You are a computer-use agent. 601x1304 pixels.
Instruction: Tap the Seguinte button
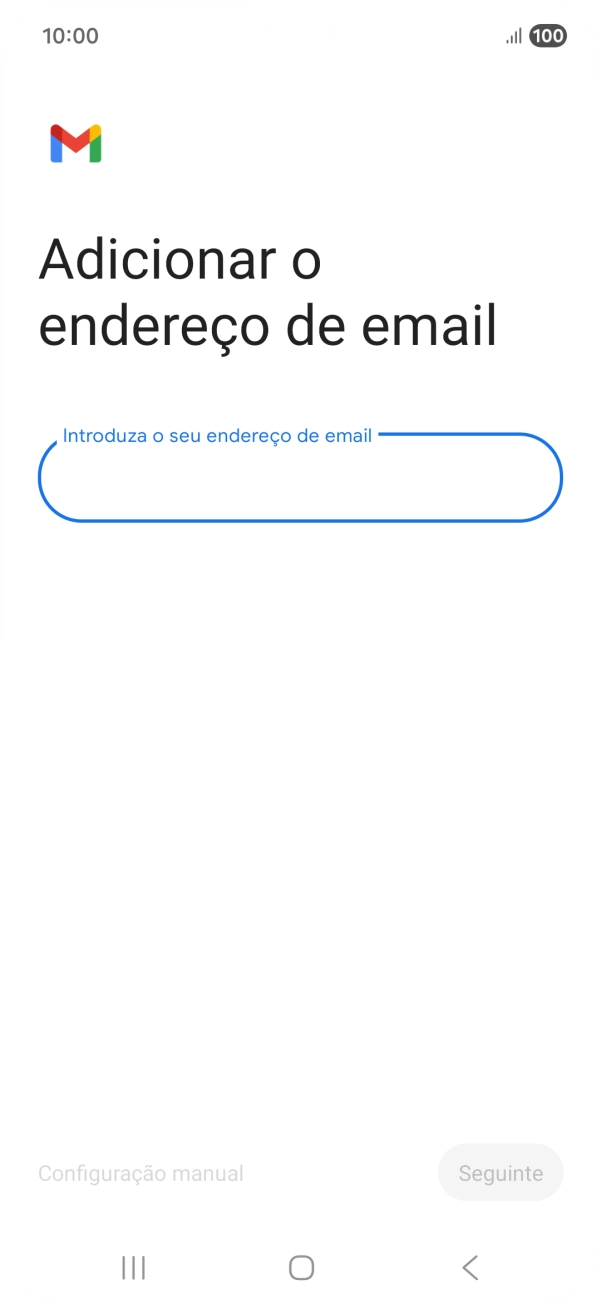pos(500,1173)
